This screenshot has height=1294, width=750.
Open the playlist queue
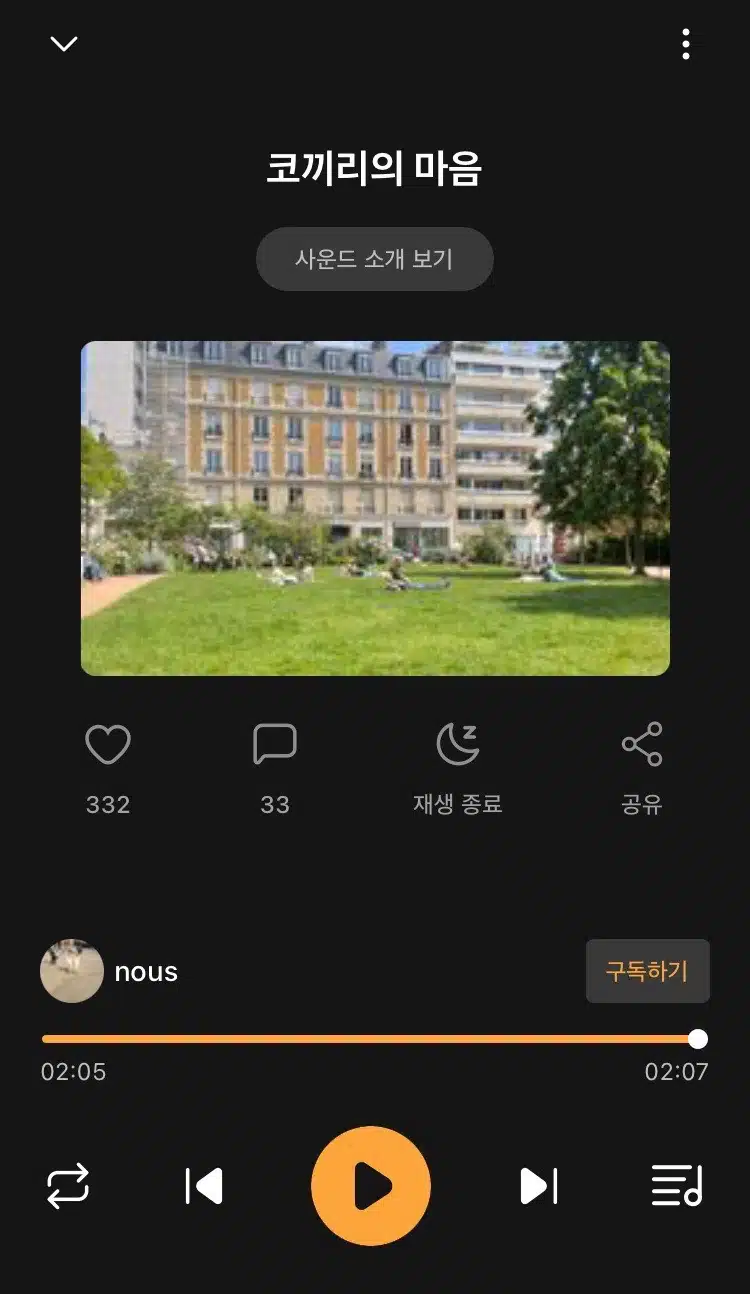pyautogui.click(x=677, y=1187)
